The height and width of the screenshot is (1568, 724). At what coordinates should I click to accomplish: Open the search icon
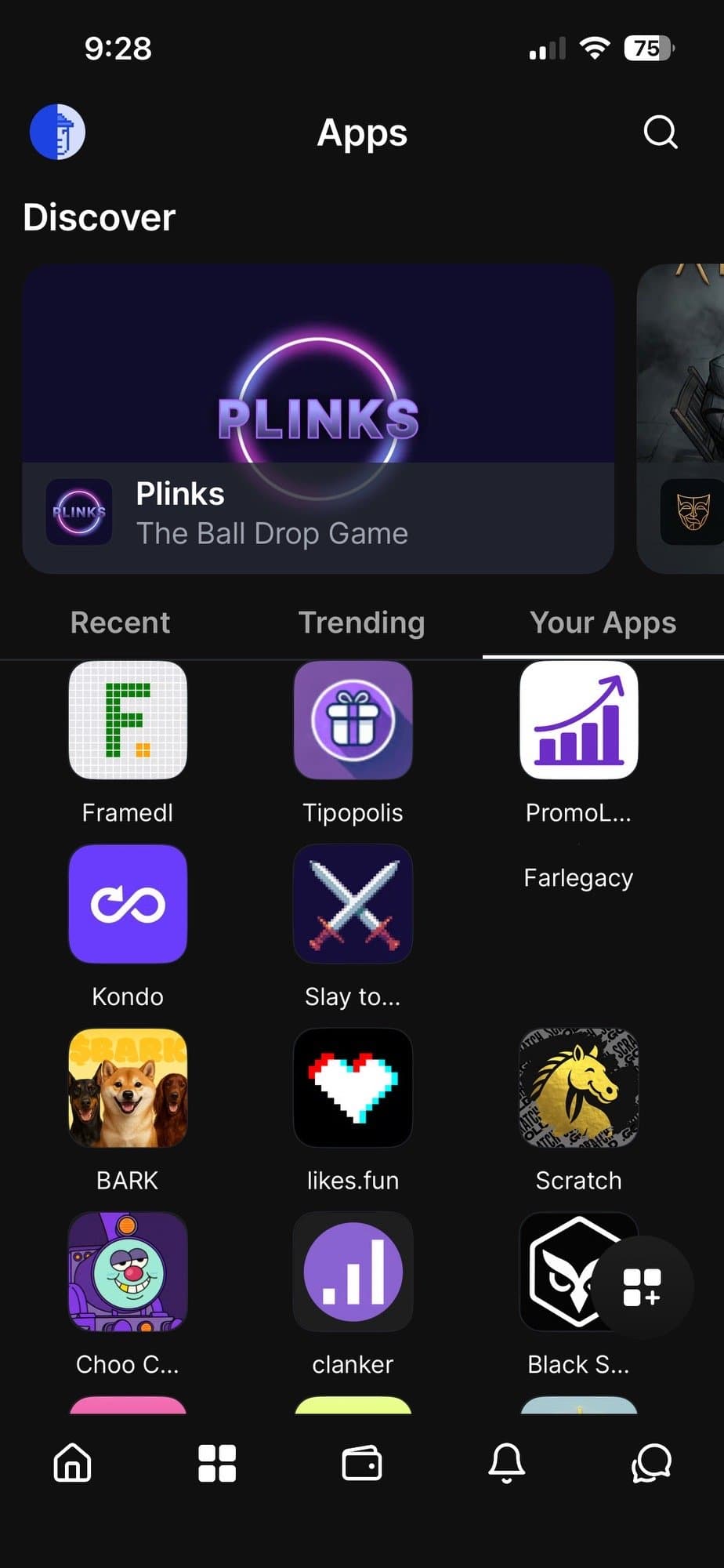pyautogui.click(x=660, y=132)
